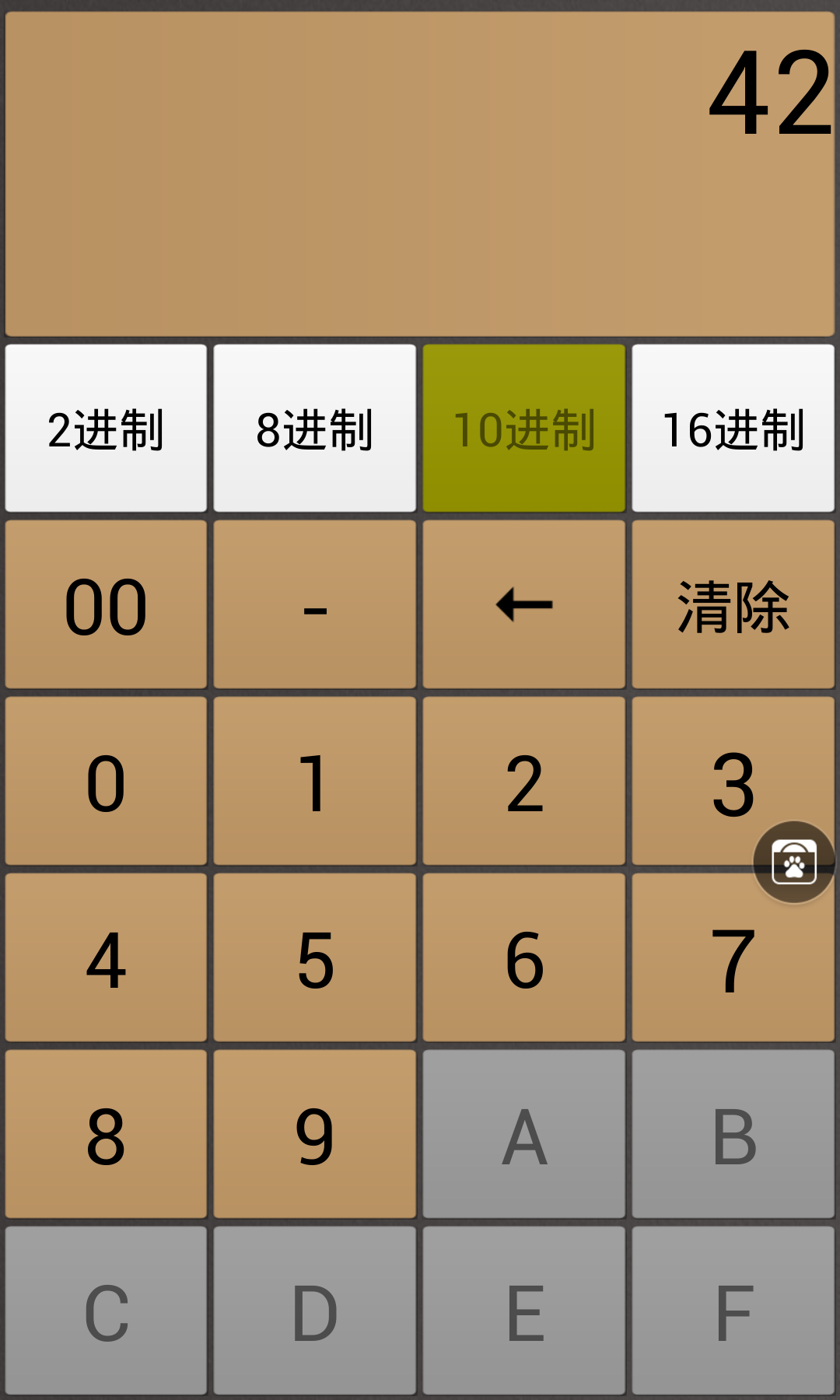840x1400 pixels.
Task: Enter digit 6
Action: pyautogui.click(x=523, y=958)
